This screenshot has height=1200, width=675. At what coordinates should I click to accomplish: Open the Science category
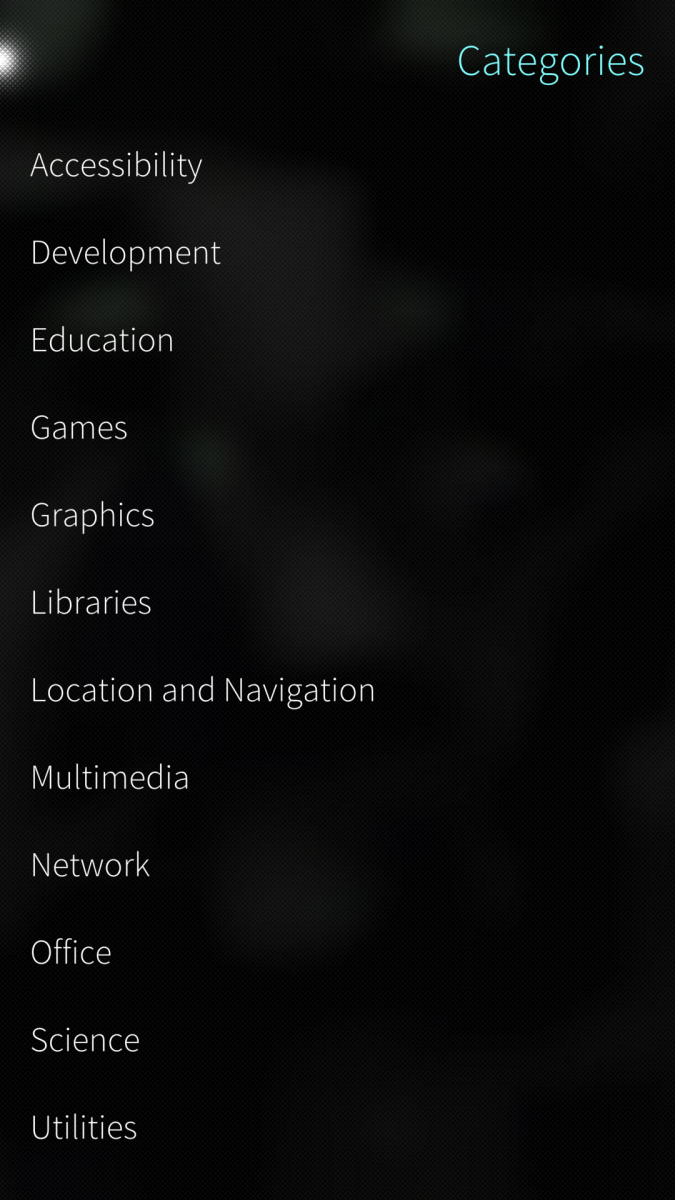click(x=85, y=1040)
